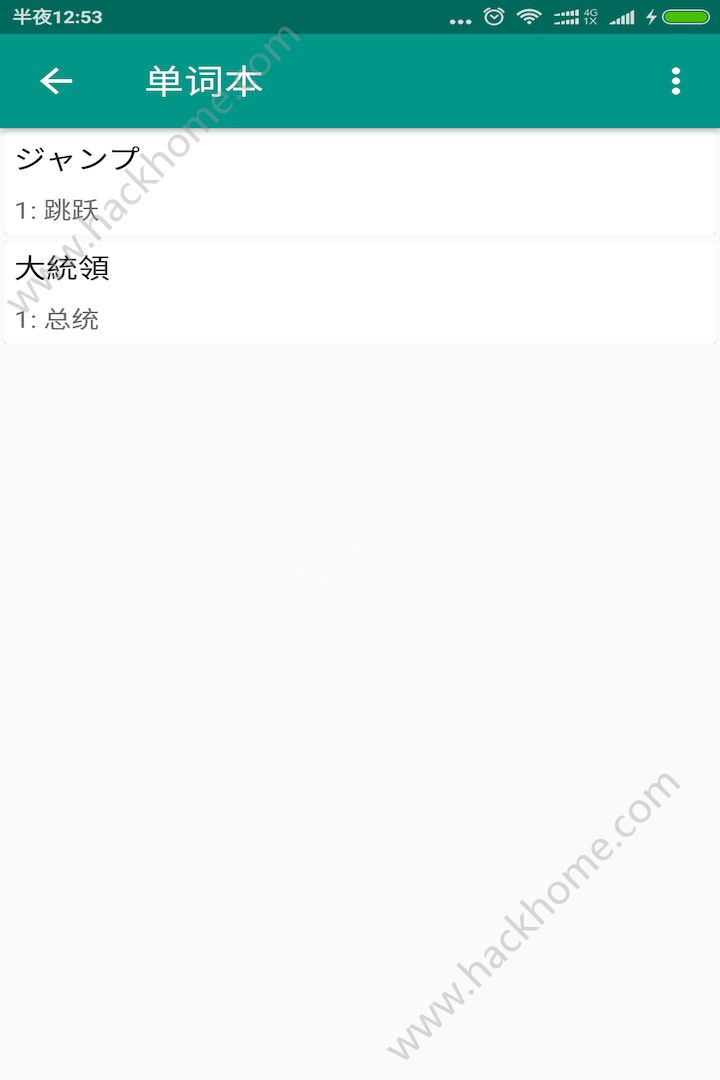Open the overflow menu with three dots
This screenshot has width=720, height=1080.
pyautogui.click(x=678, y=81)
